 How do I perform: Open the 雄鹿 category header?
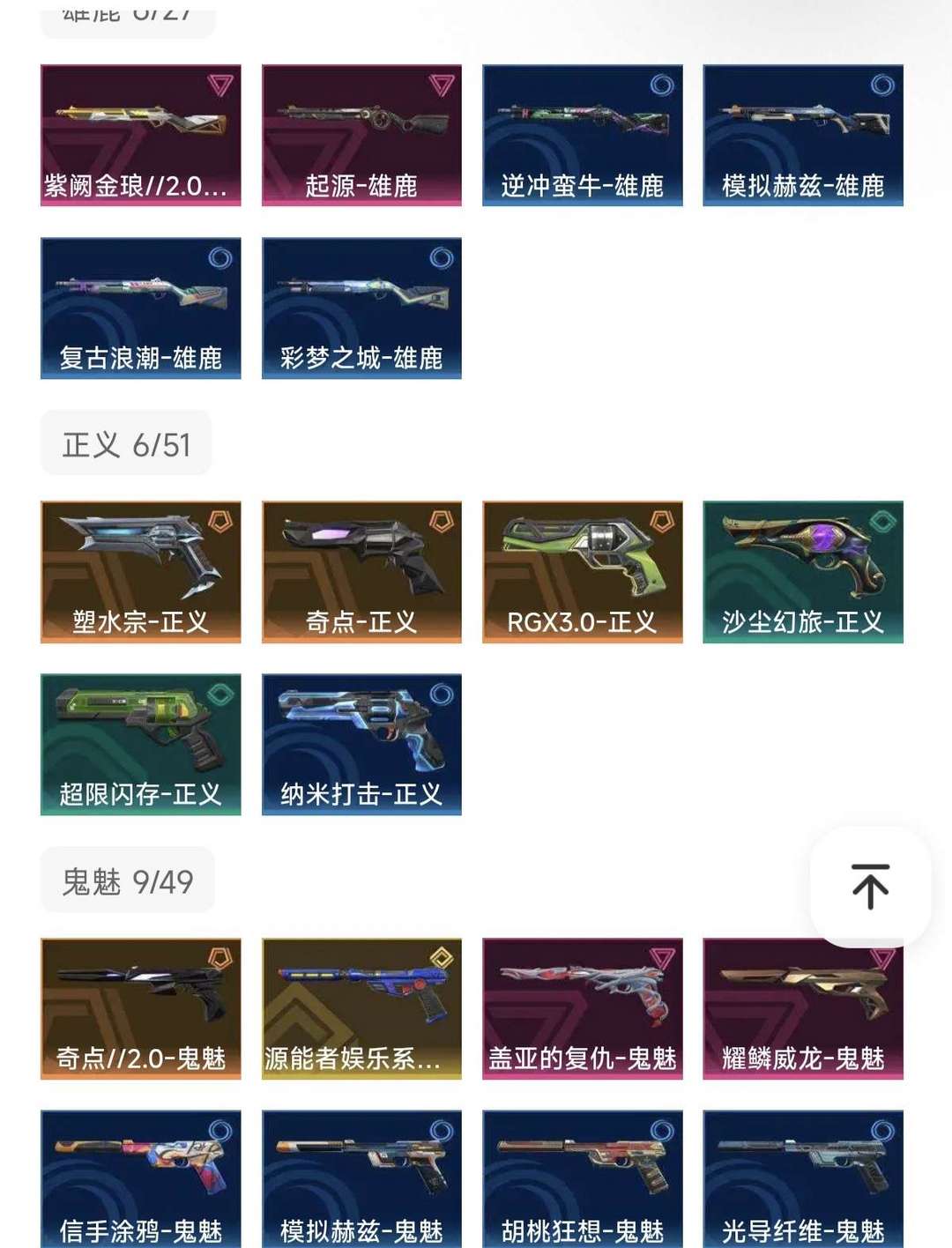pyautogui.click(x=126, y=13)
